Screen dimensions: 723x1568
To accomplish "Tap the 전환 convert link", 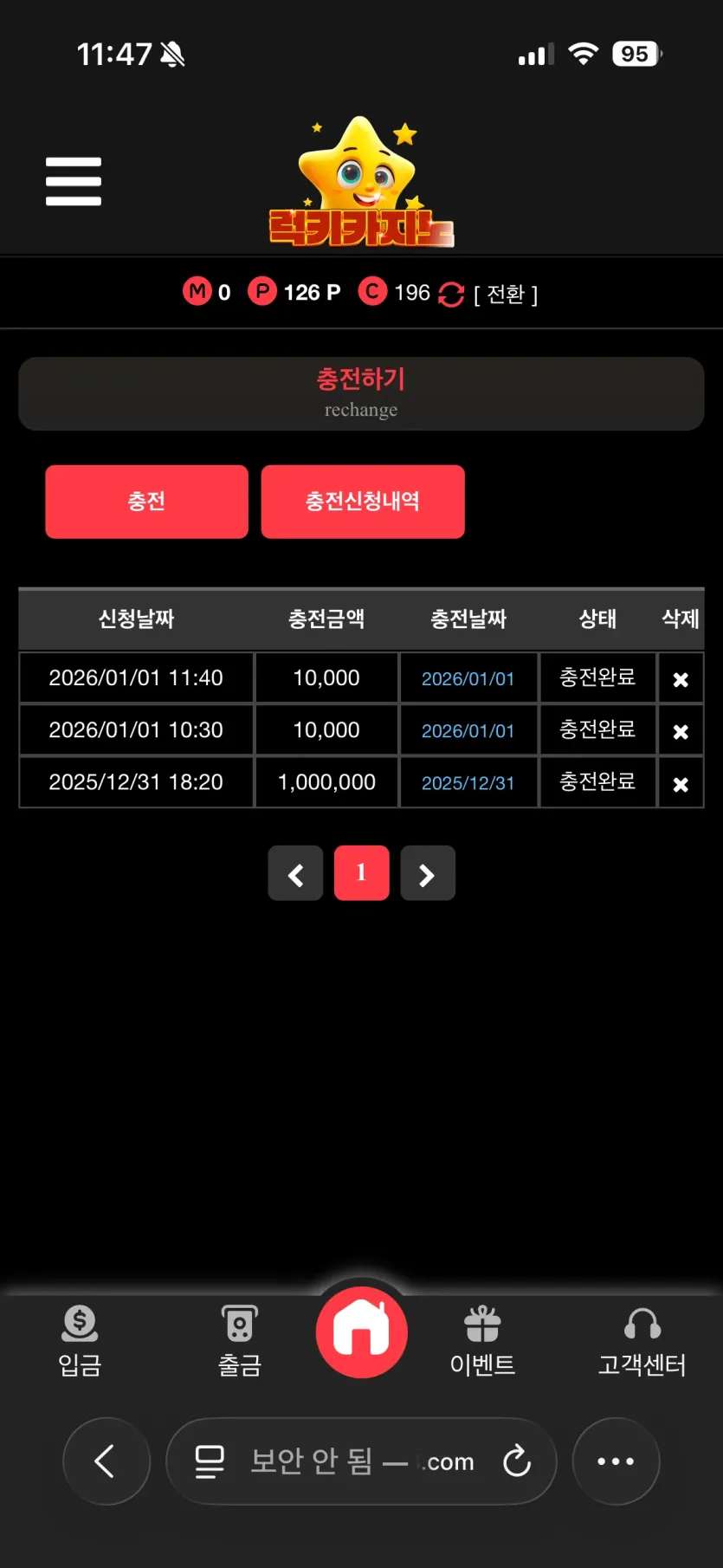I will click(506, 295).
